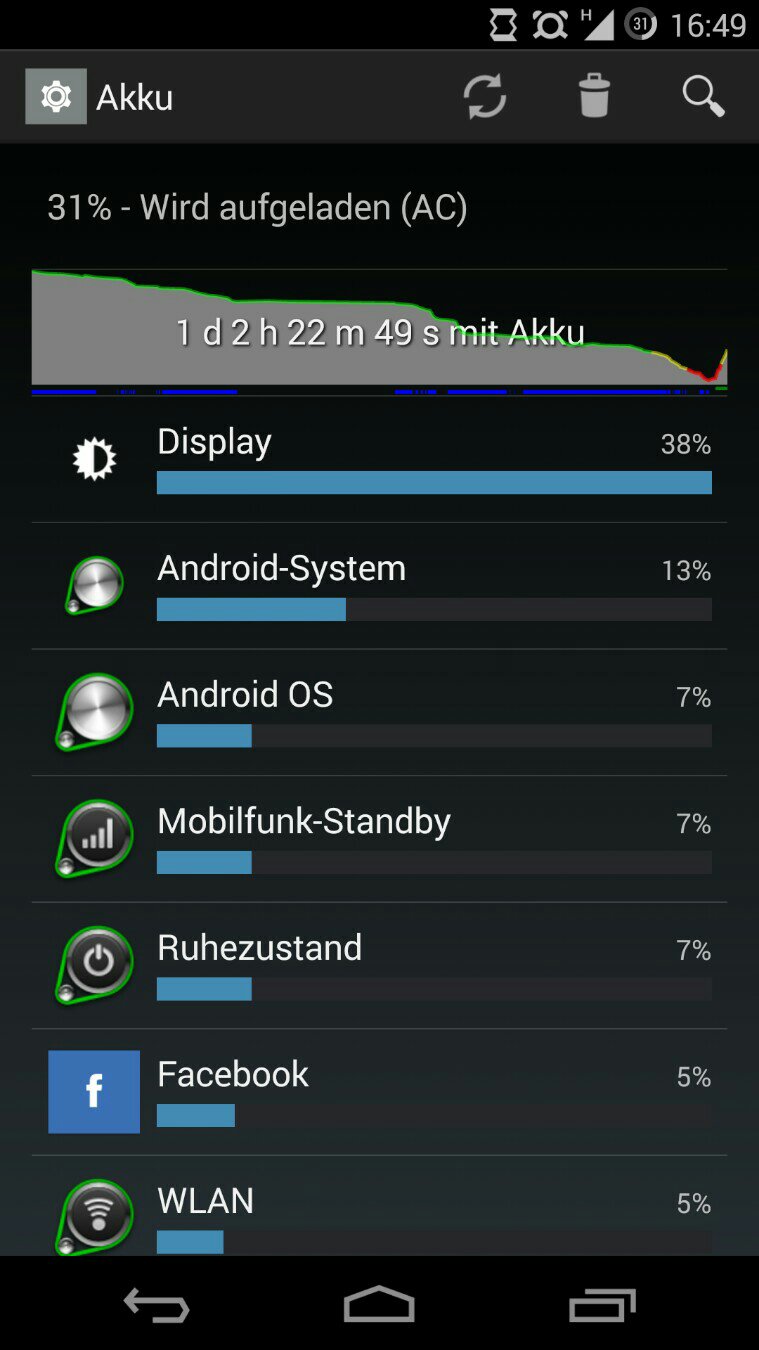
Task: Tap the trash can icon
Action: pyautogui.click(x=594, y=97)
